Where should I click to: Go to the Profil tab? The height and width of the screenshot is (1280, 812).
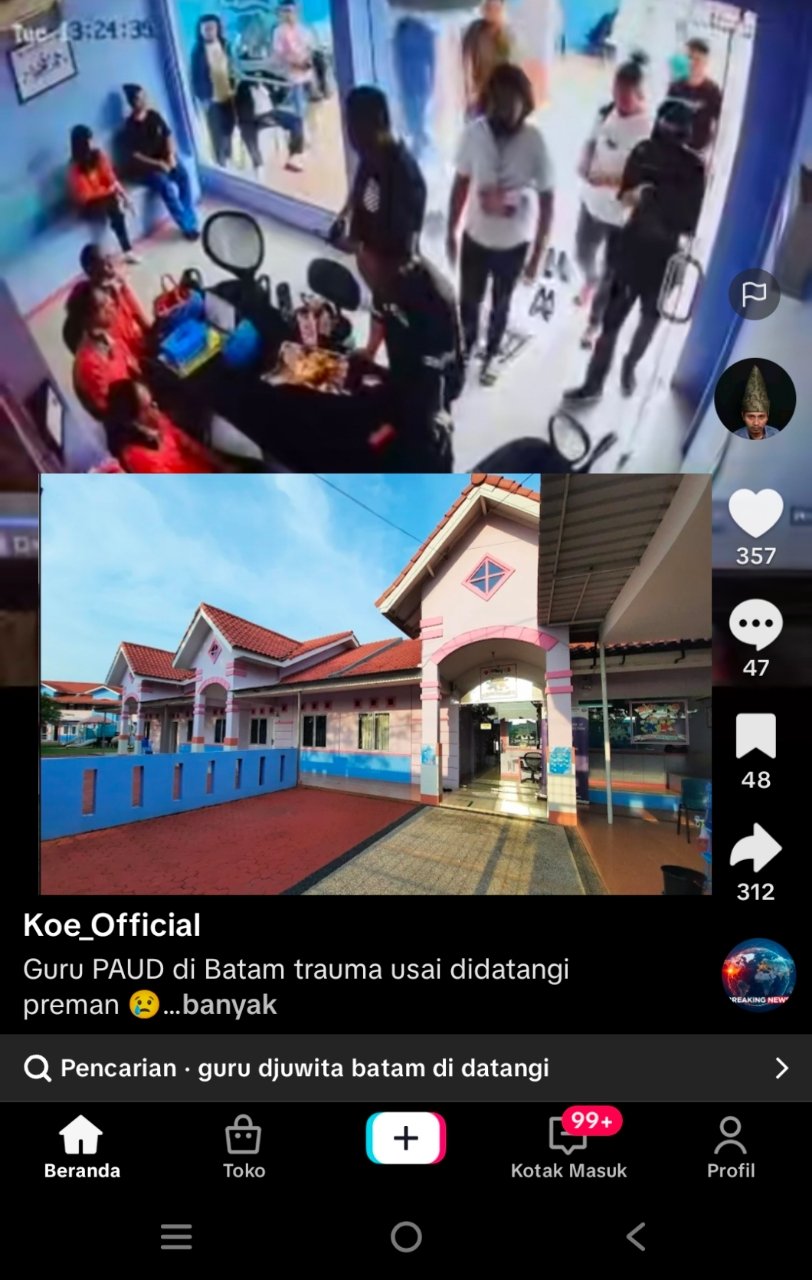pos(730,1147)
